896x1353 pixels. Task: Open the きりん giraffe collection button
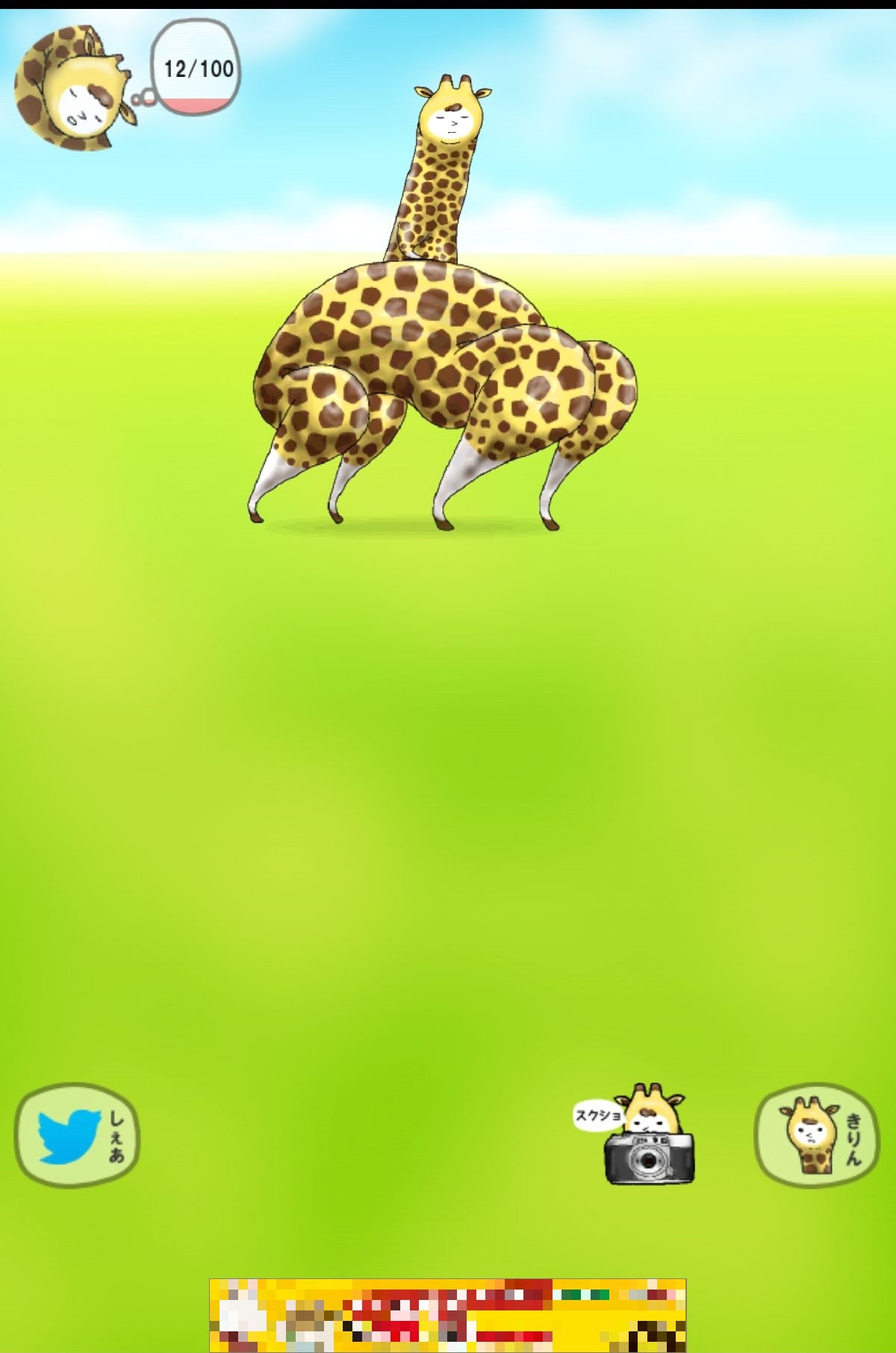point(816,1136)
